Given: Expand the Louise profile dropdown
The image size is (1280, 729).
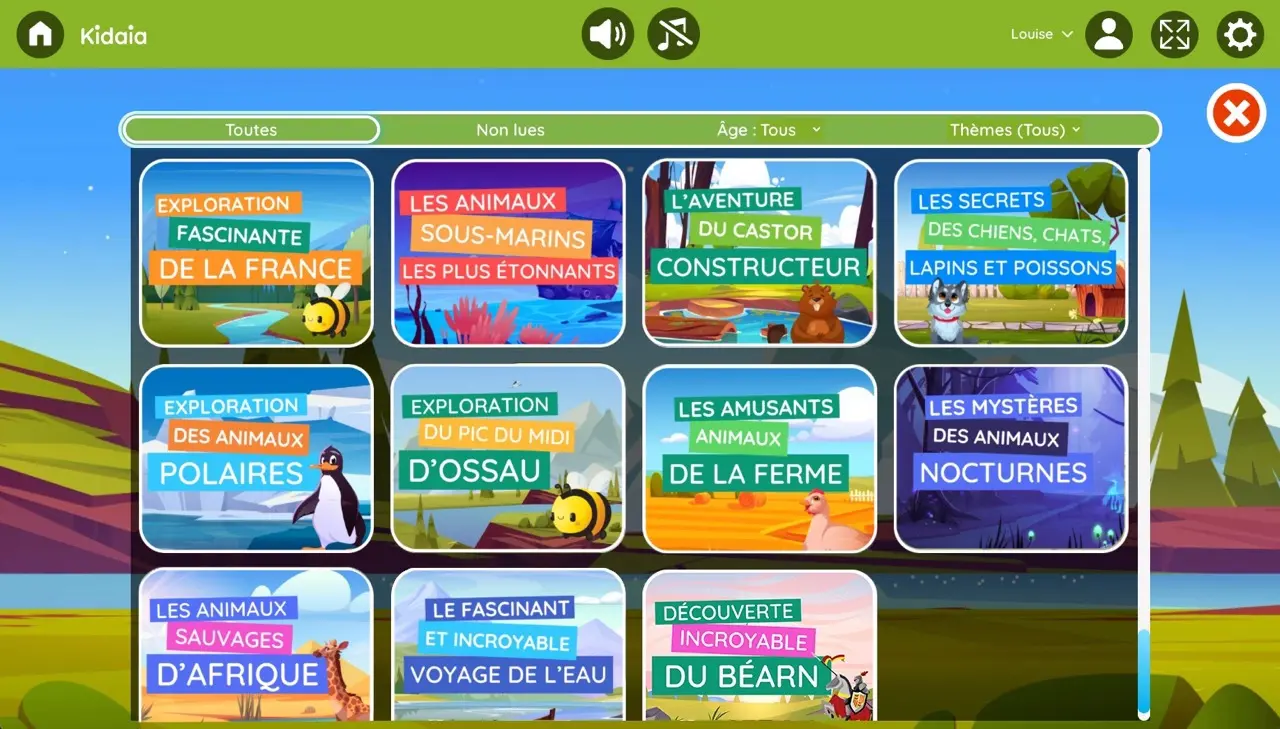Looking at the screenshot, I should (x=1041, y=34).
